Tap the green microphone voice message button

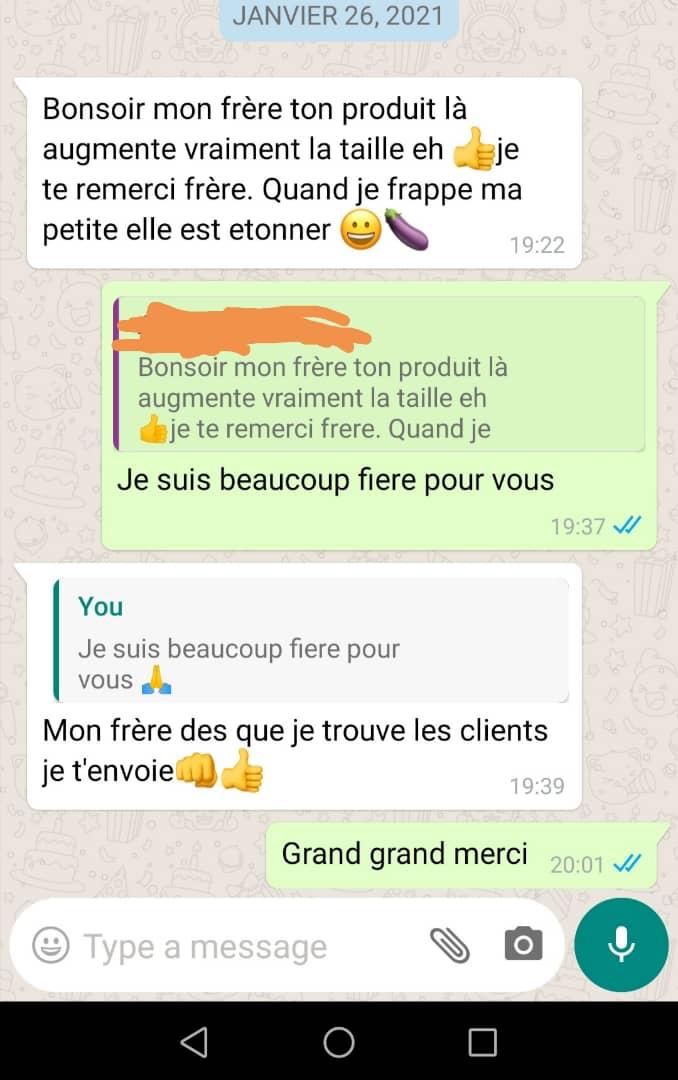[x=621, y=945]
